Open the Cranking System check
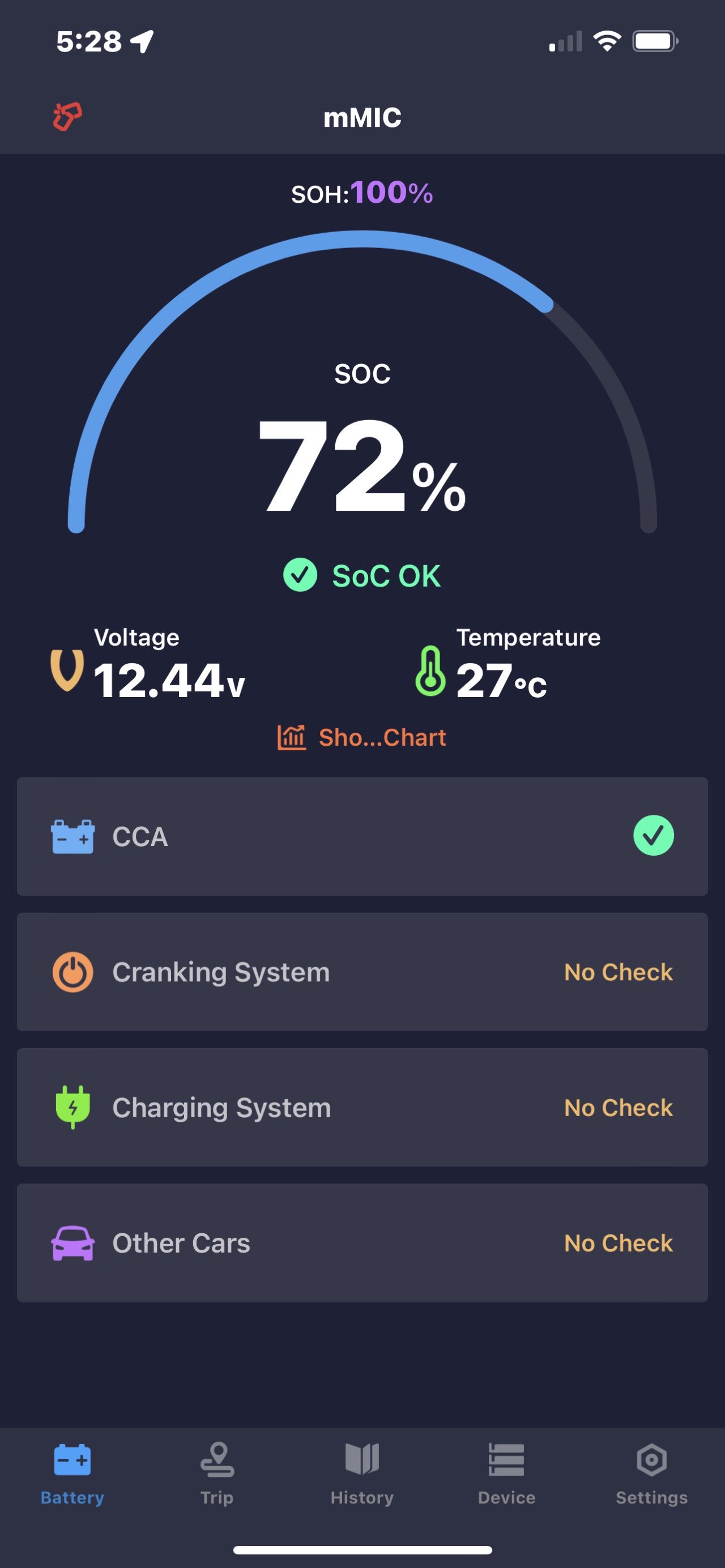The image size is (725, 1568). pyautogui.click(x=362, y=972)
